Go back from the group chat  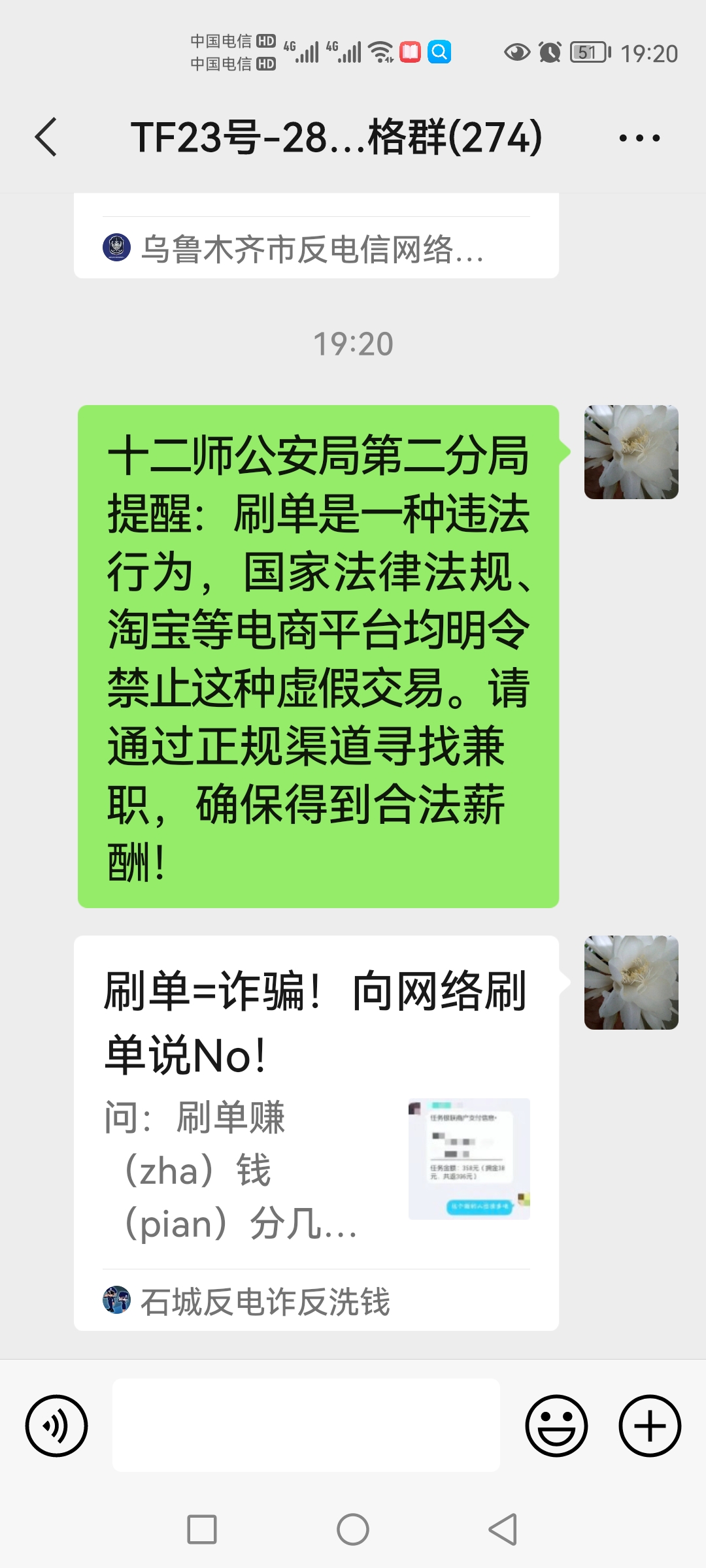click(46, 137)
